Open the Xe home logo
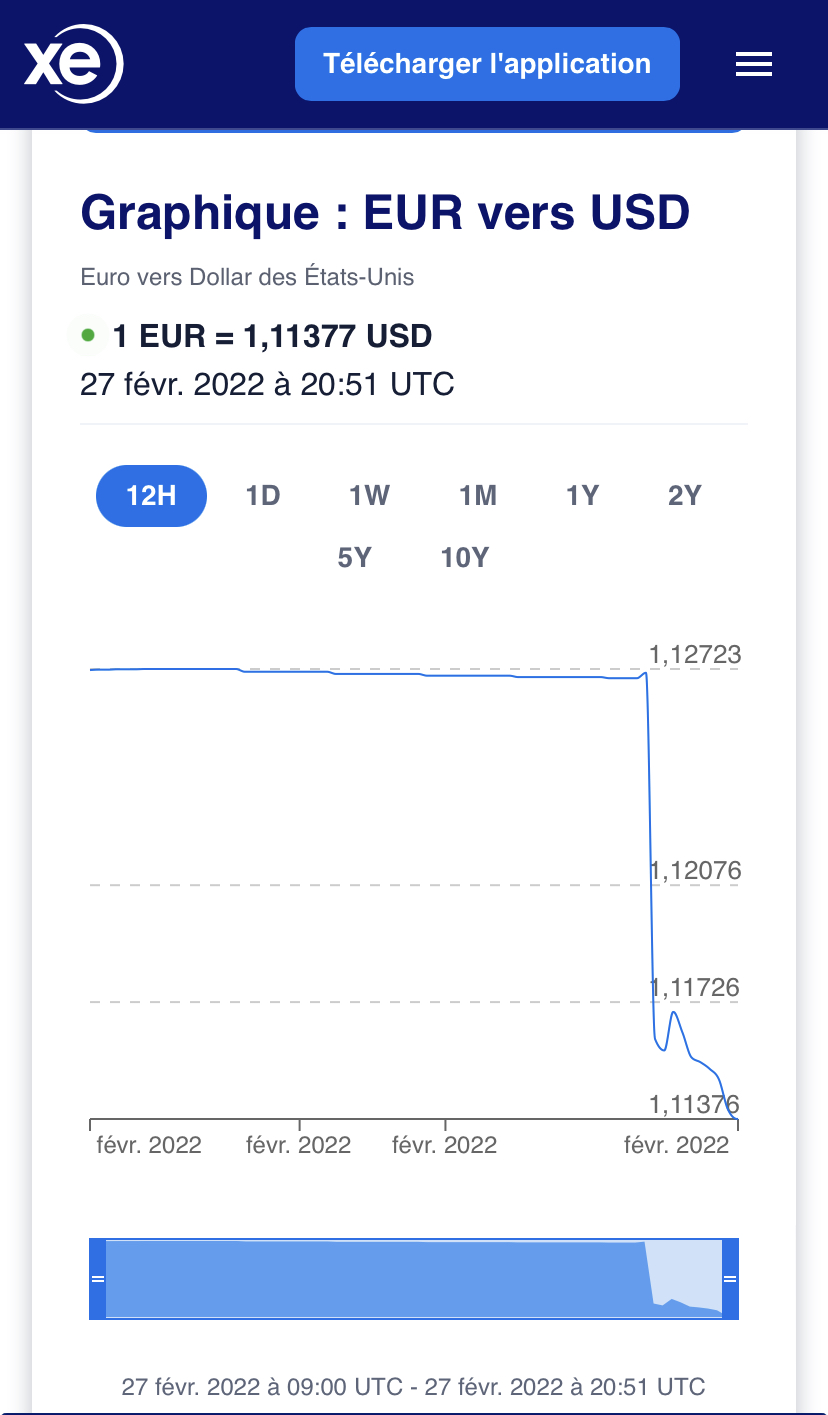 73,65
